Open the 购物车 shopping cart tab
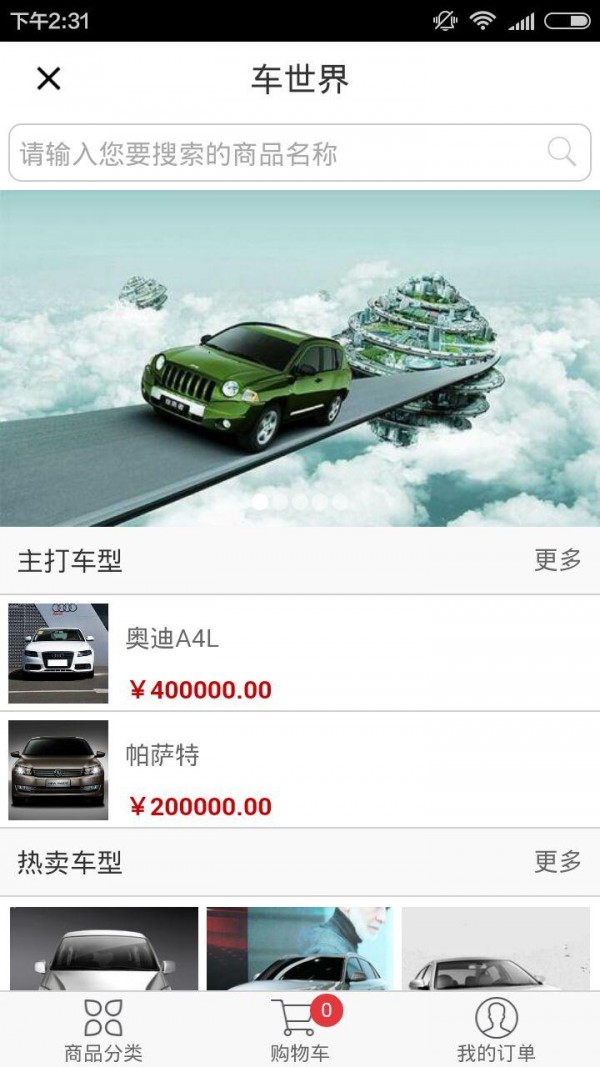The height and width of the screenshot is (1067, 600). coord(300,1030)
